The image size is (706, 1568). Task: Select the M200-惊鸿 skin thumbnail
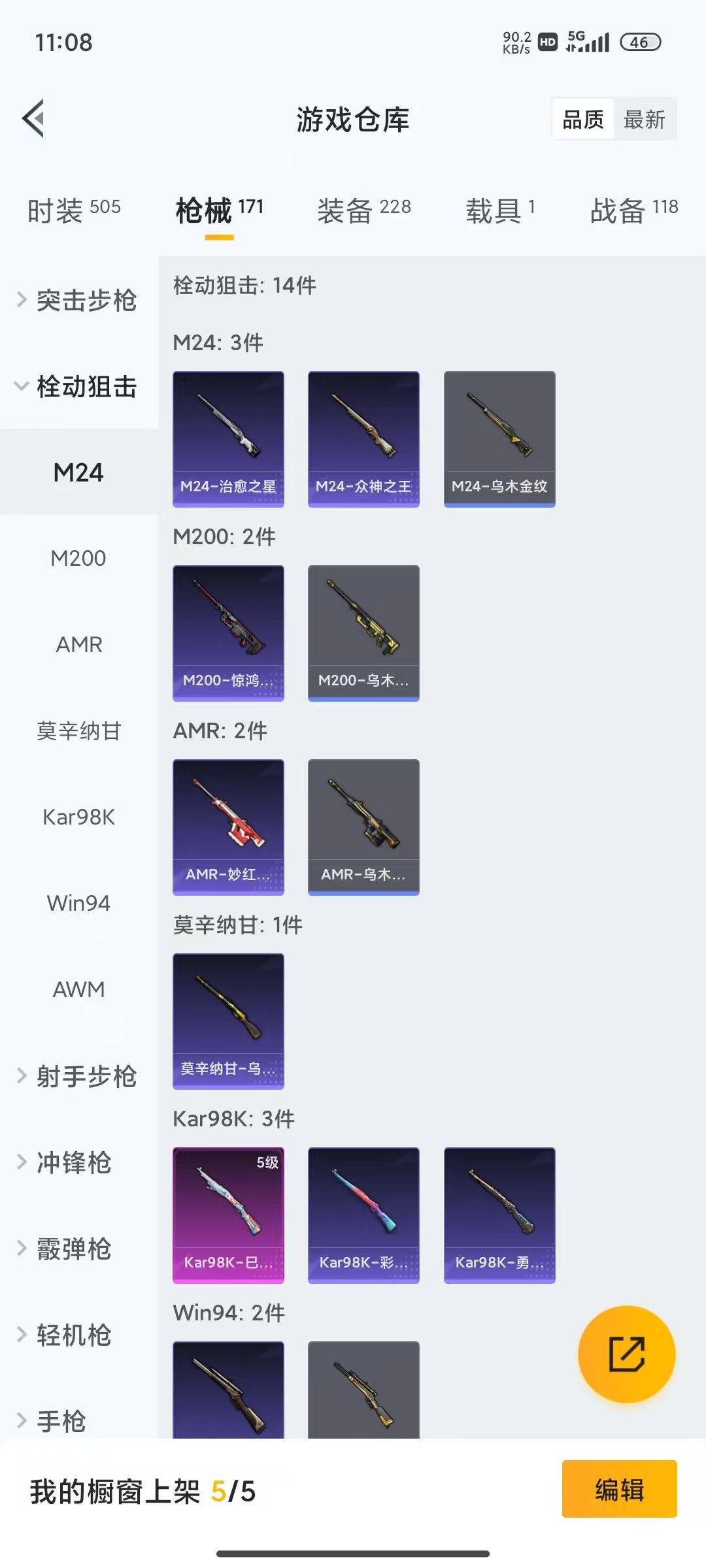228,630
